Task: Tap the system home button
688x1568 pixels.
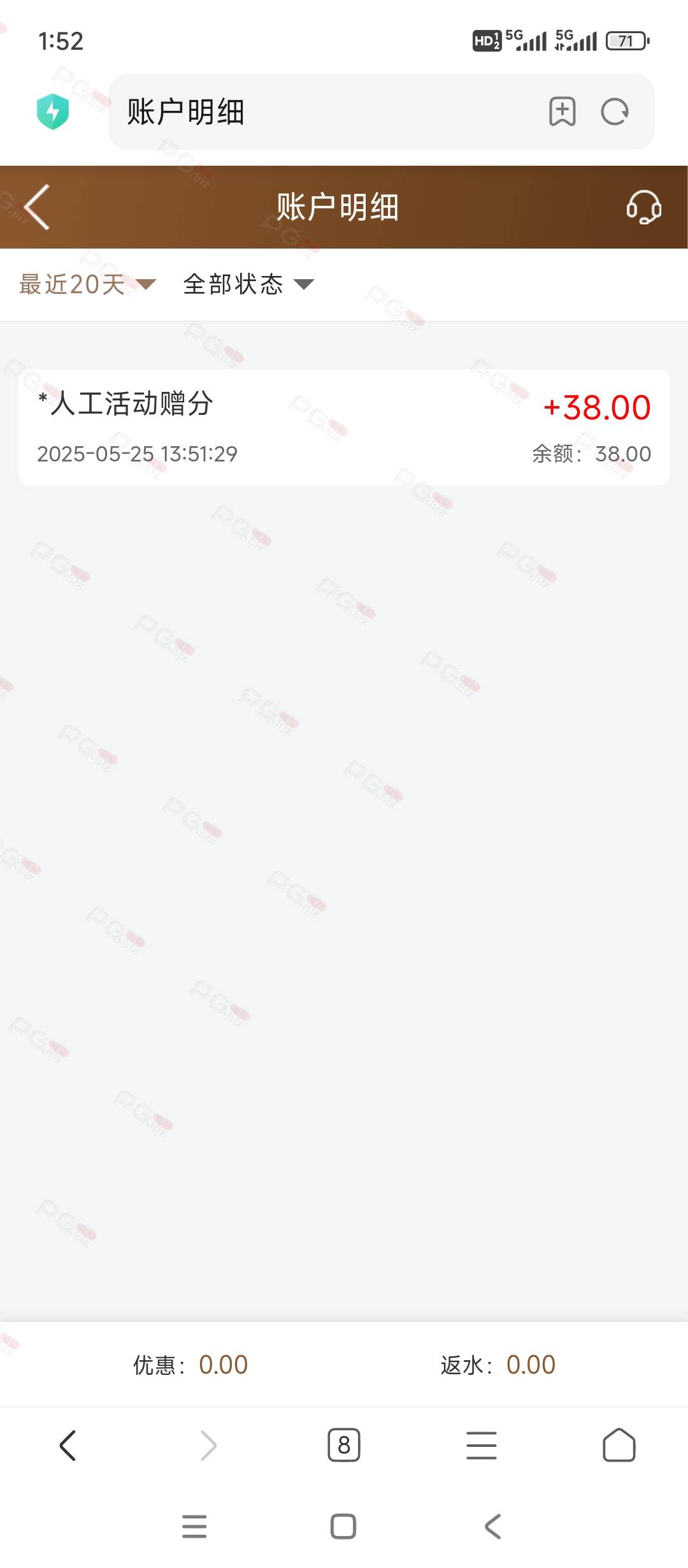Action: point(343,1527)
